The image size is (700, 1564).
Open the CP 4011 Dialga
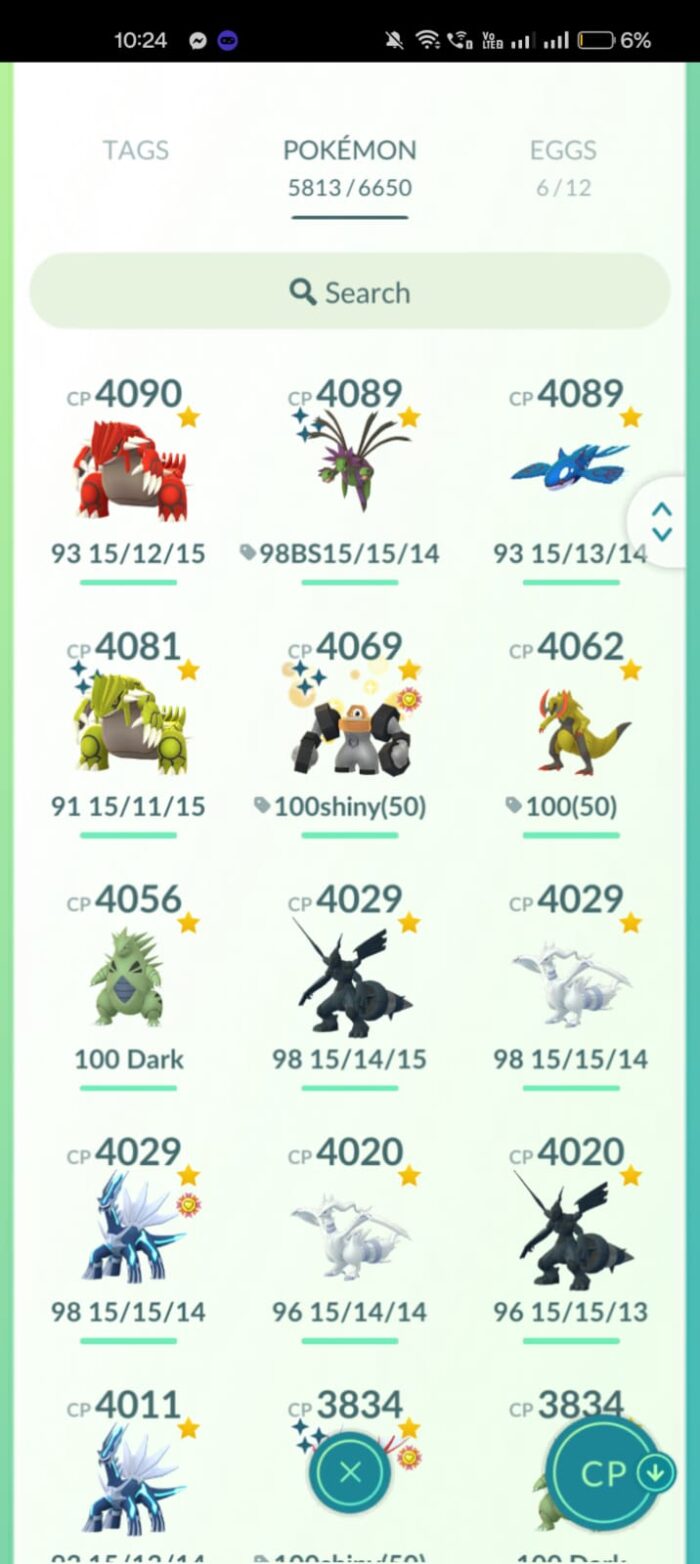click(129, 1475)
